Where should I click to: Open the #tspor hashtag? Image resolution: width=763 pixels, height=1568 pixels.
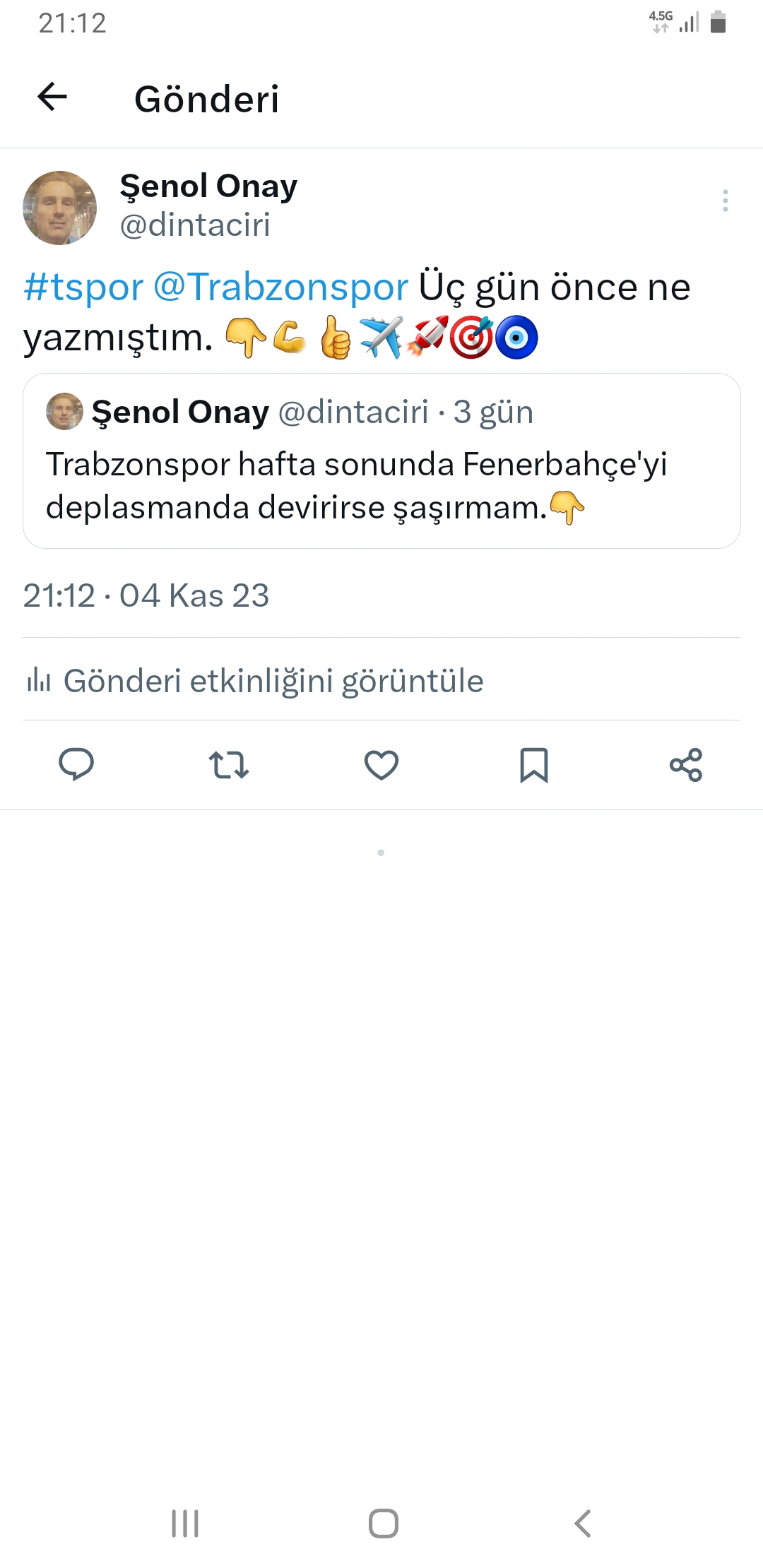83,287
